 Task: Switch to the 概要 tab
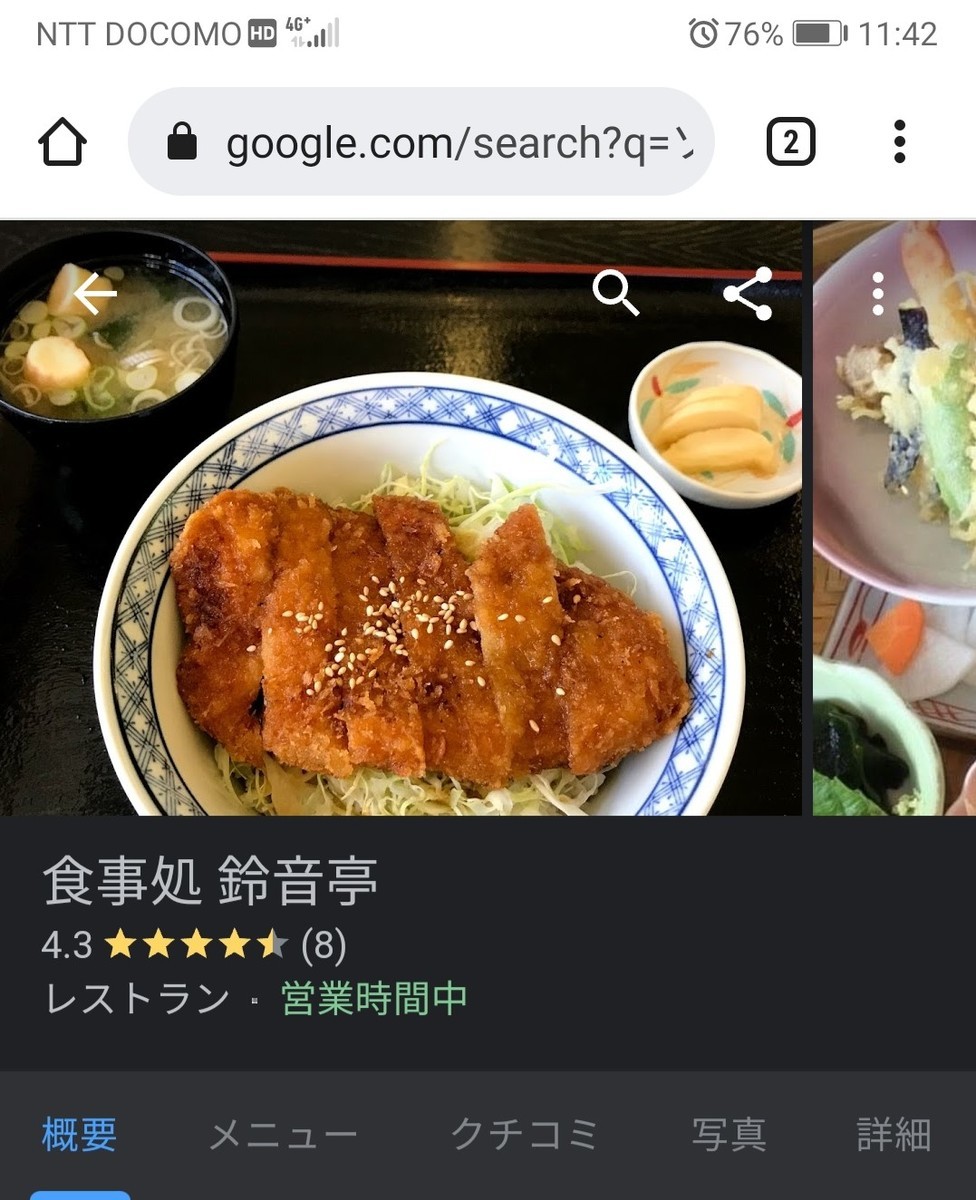[79, 1135]
